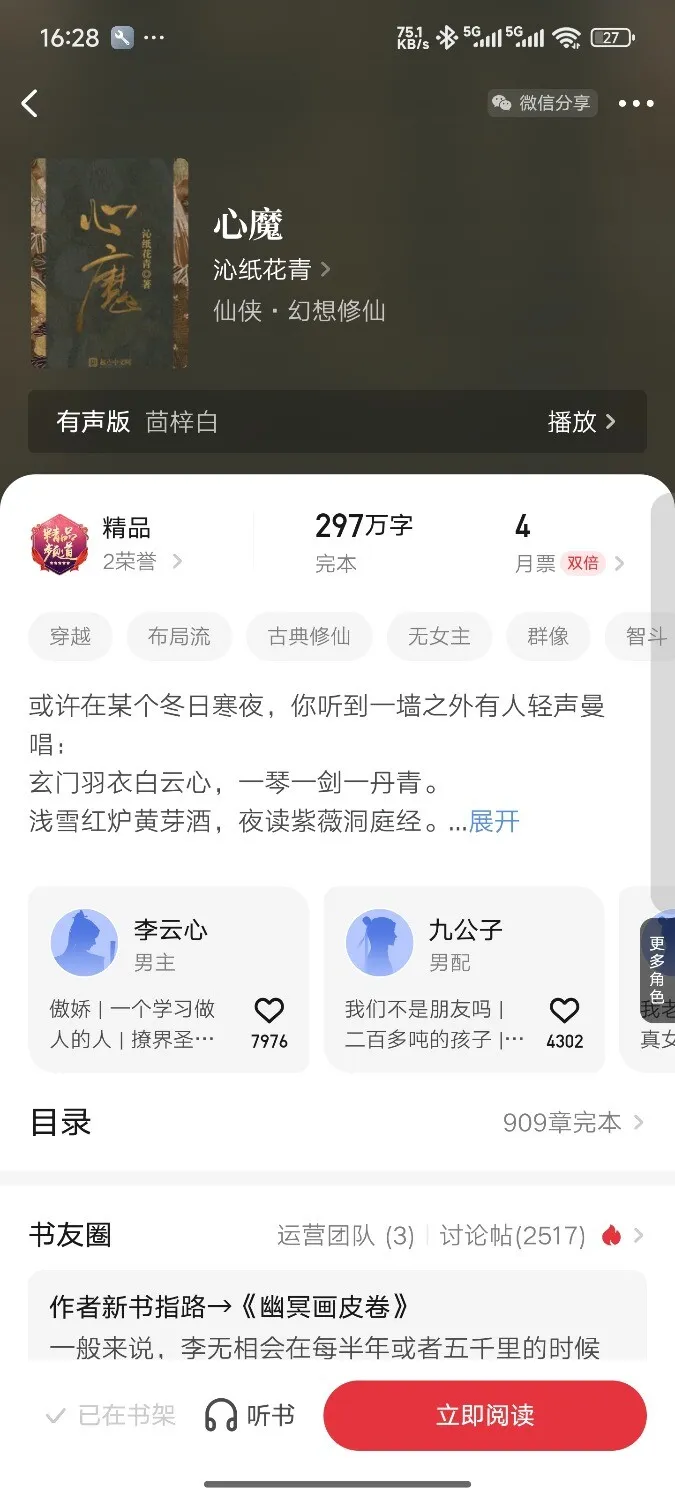Select the 古典修仙 tag chip
The image size is (675, 1500).
pos(309,637)
